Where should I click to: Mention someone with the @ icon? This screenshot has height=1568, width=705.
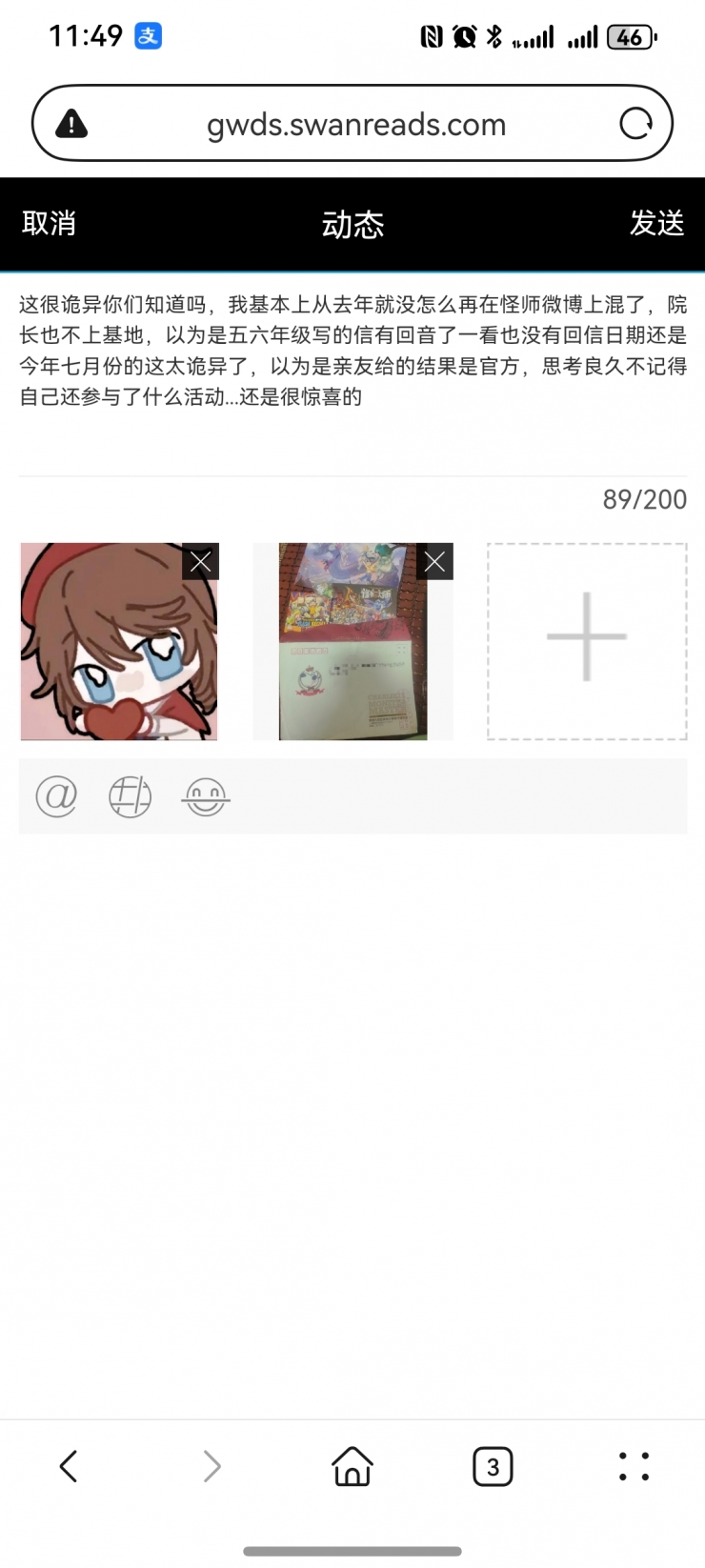pyautogui.click(x=56, y=795)
